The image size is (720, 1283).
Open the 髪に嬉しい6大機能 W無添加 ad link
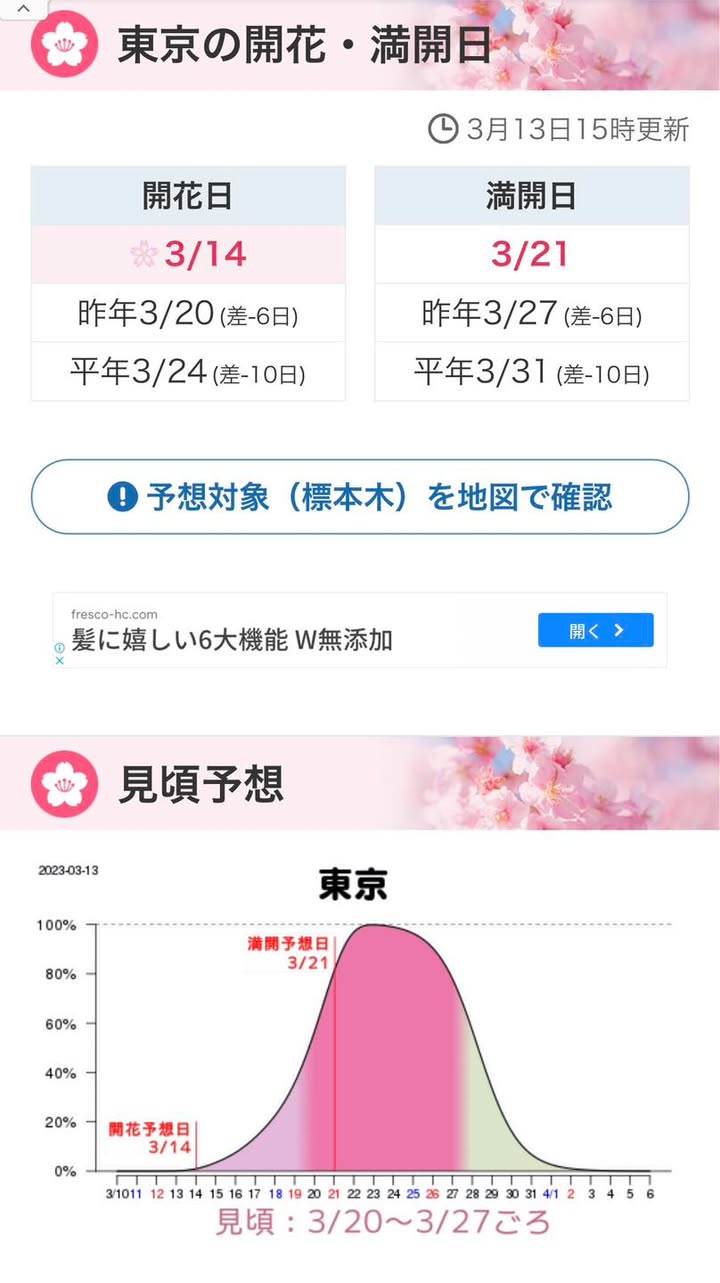point(232,640)
